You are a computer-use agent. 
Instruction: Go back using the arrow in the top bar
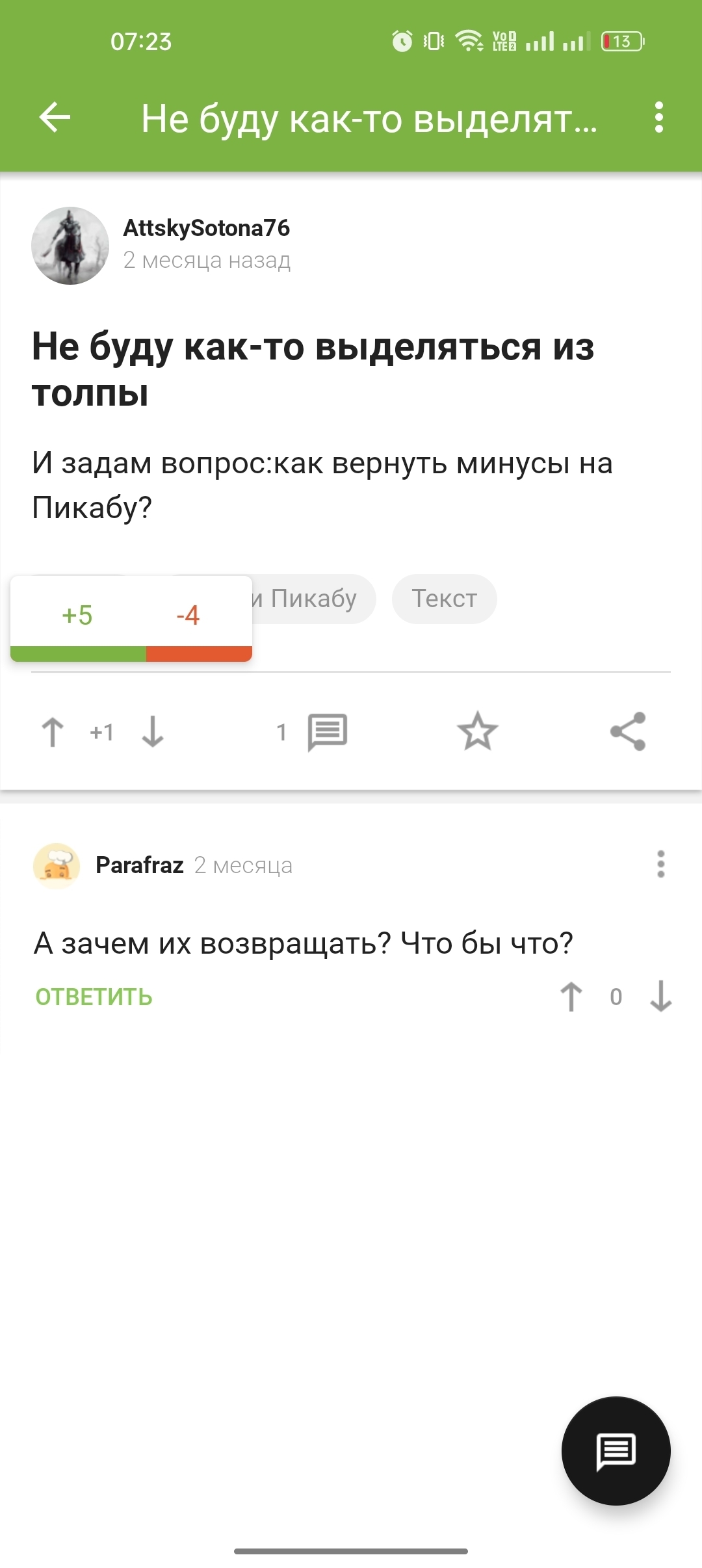[55, 118]
